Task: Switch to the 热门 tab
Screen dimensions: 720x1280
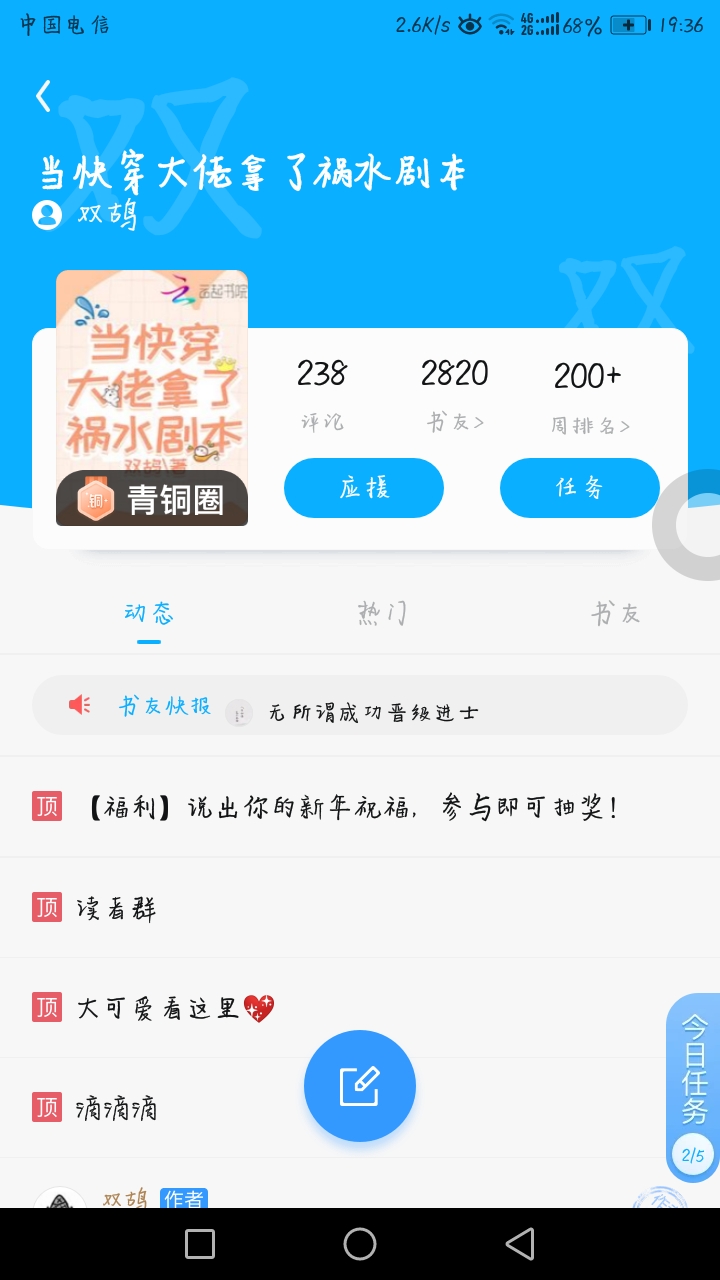Action: (382, 613)
